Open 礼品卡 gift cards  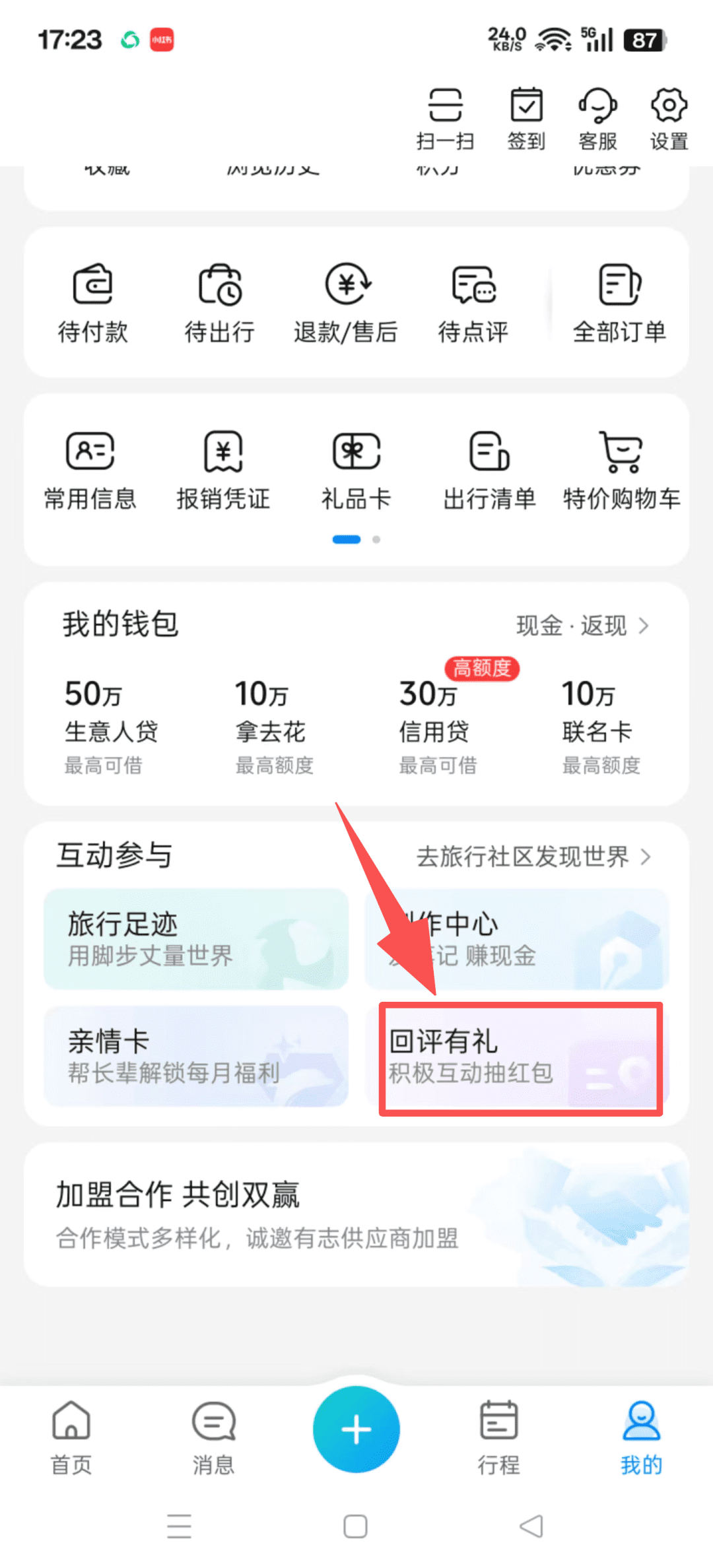pos(356,470)
